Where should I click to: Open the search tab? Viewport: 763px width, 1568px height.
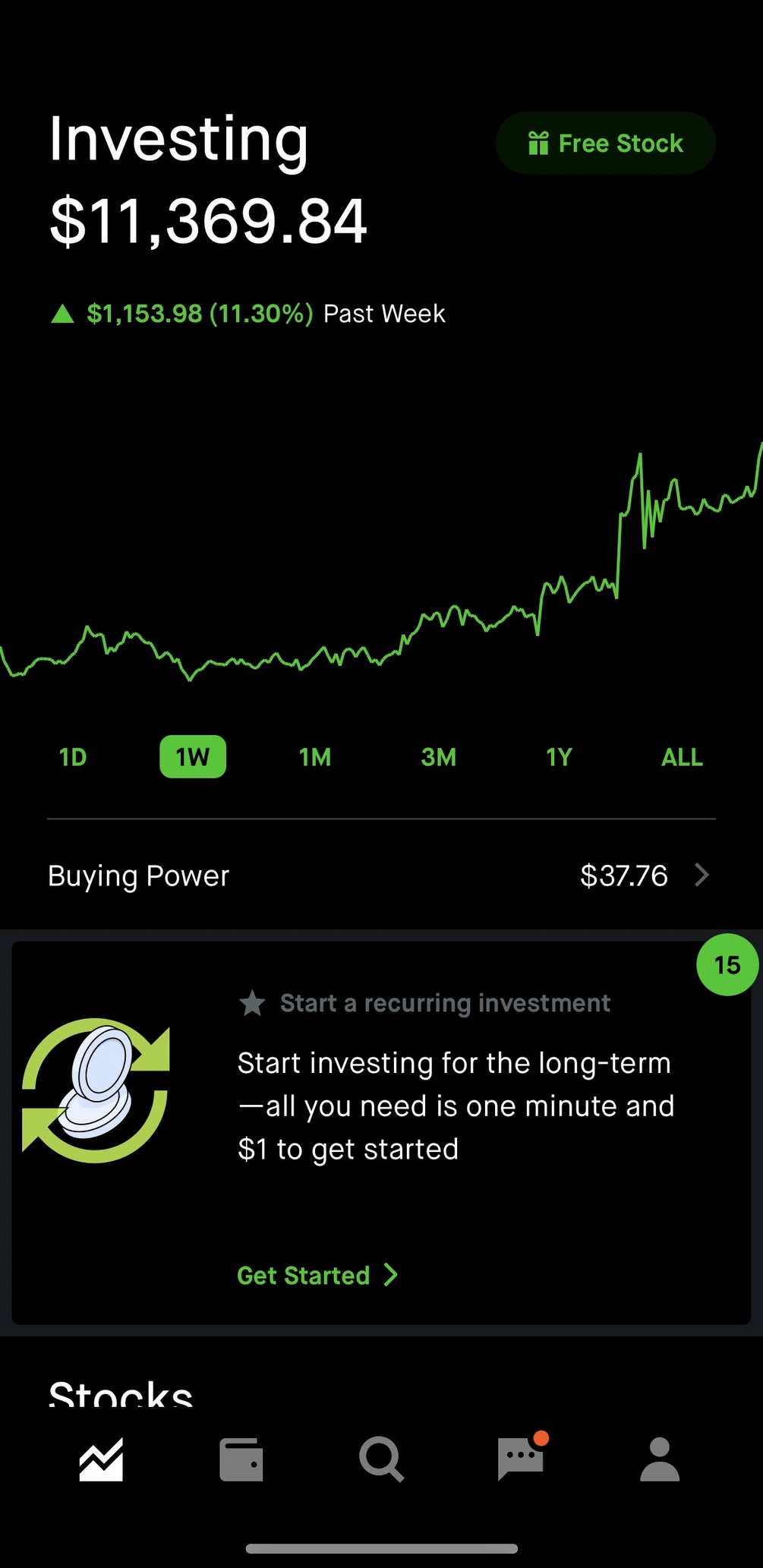tap(381, 1459)
